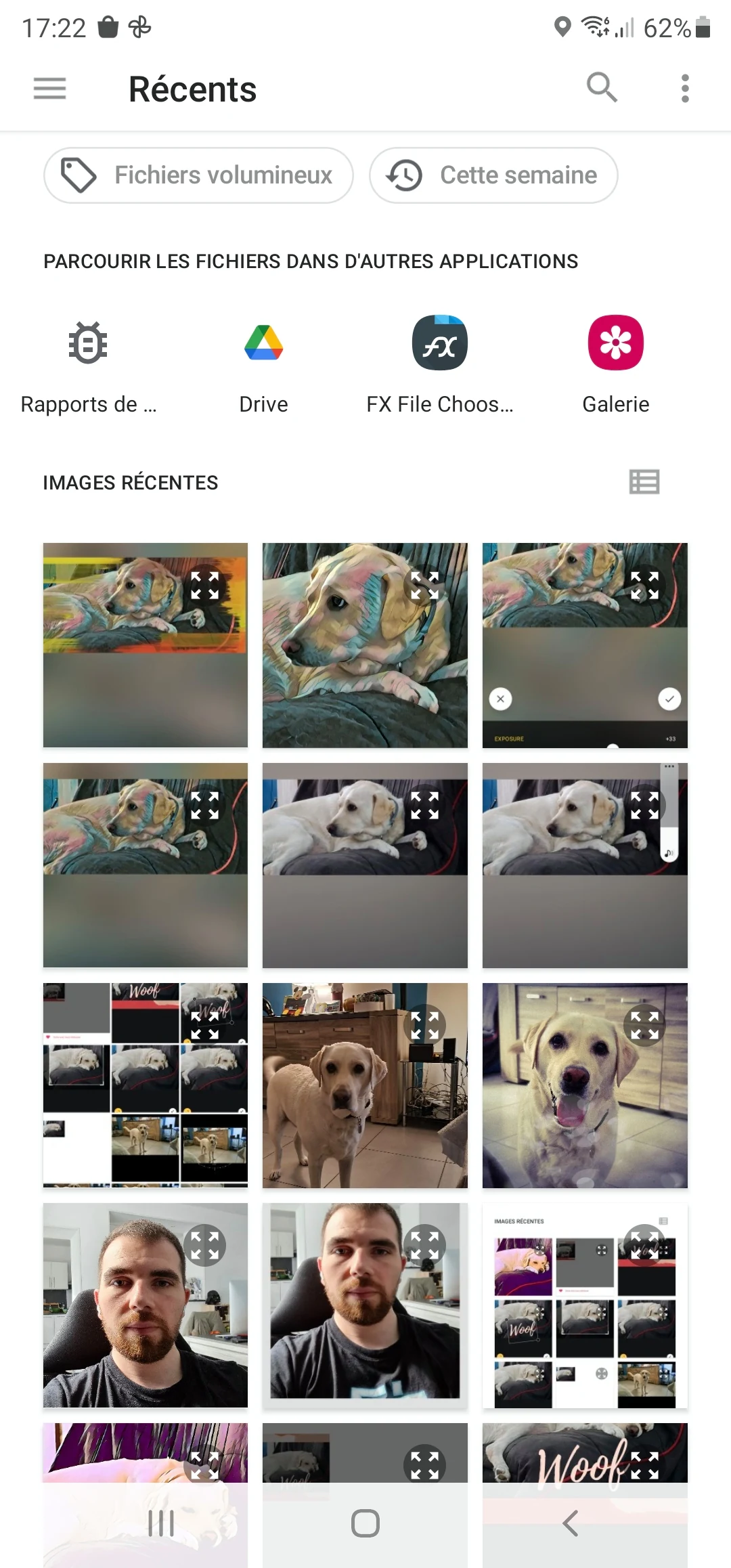Open the navigation drawer menu

point(49,89)
